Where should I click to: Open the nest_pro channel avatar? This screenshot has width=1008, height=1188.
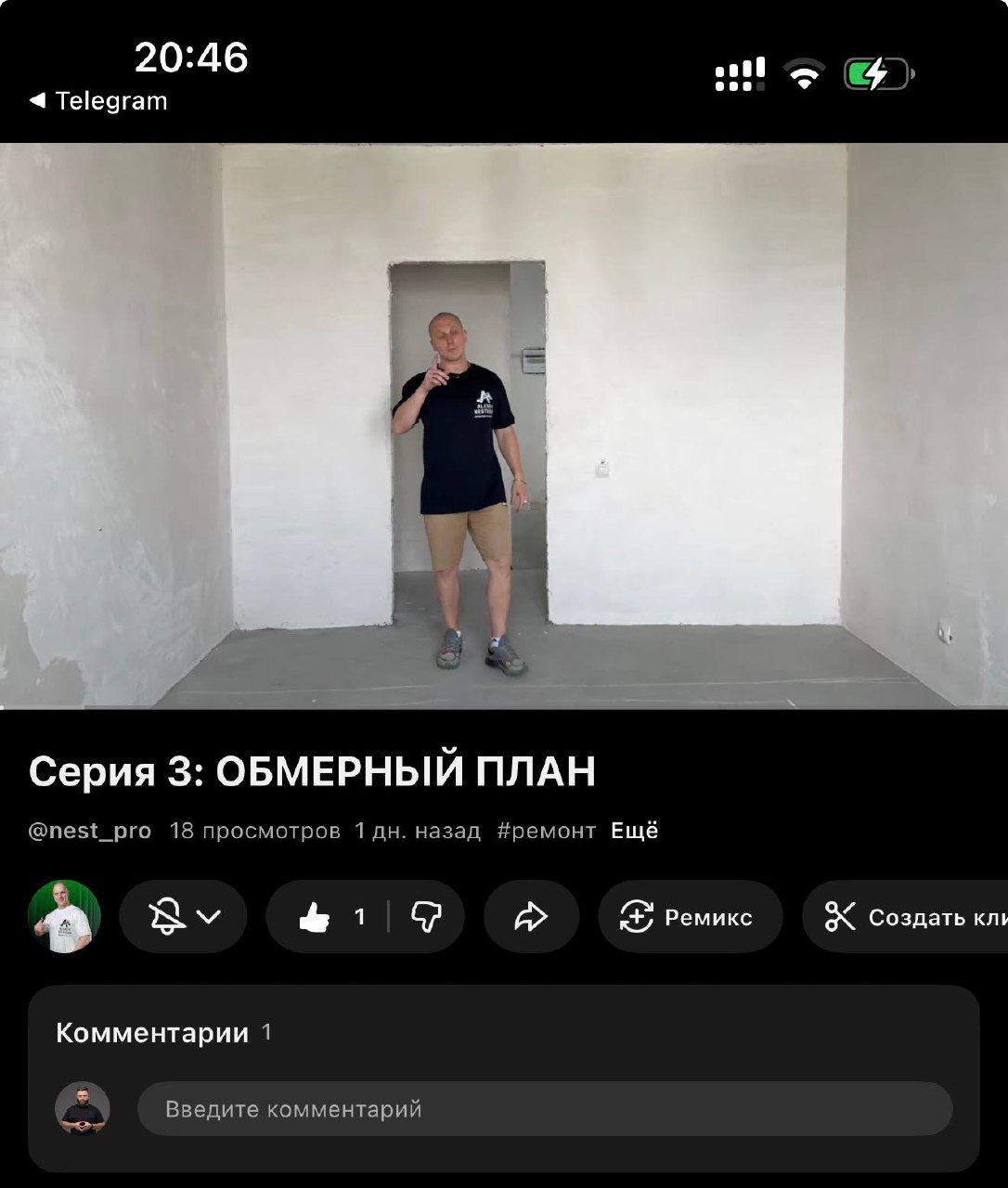[x=64, y=917]
